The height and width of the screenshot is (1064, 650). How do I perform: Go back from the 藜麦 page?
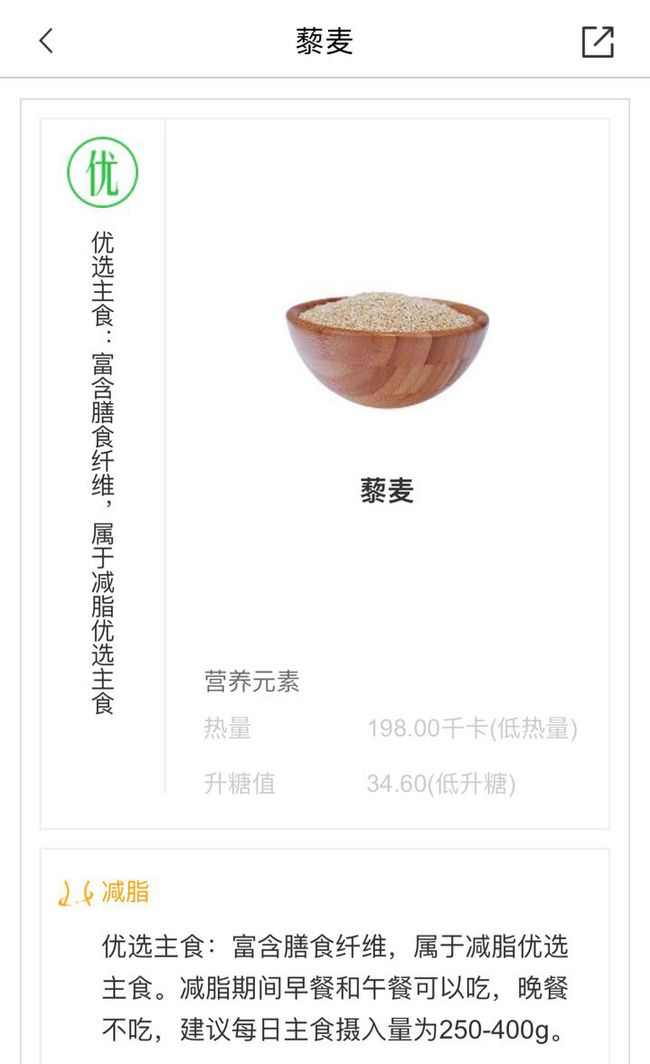(46, 41)
